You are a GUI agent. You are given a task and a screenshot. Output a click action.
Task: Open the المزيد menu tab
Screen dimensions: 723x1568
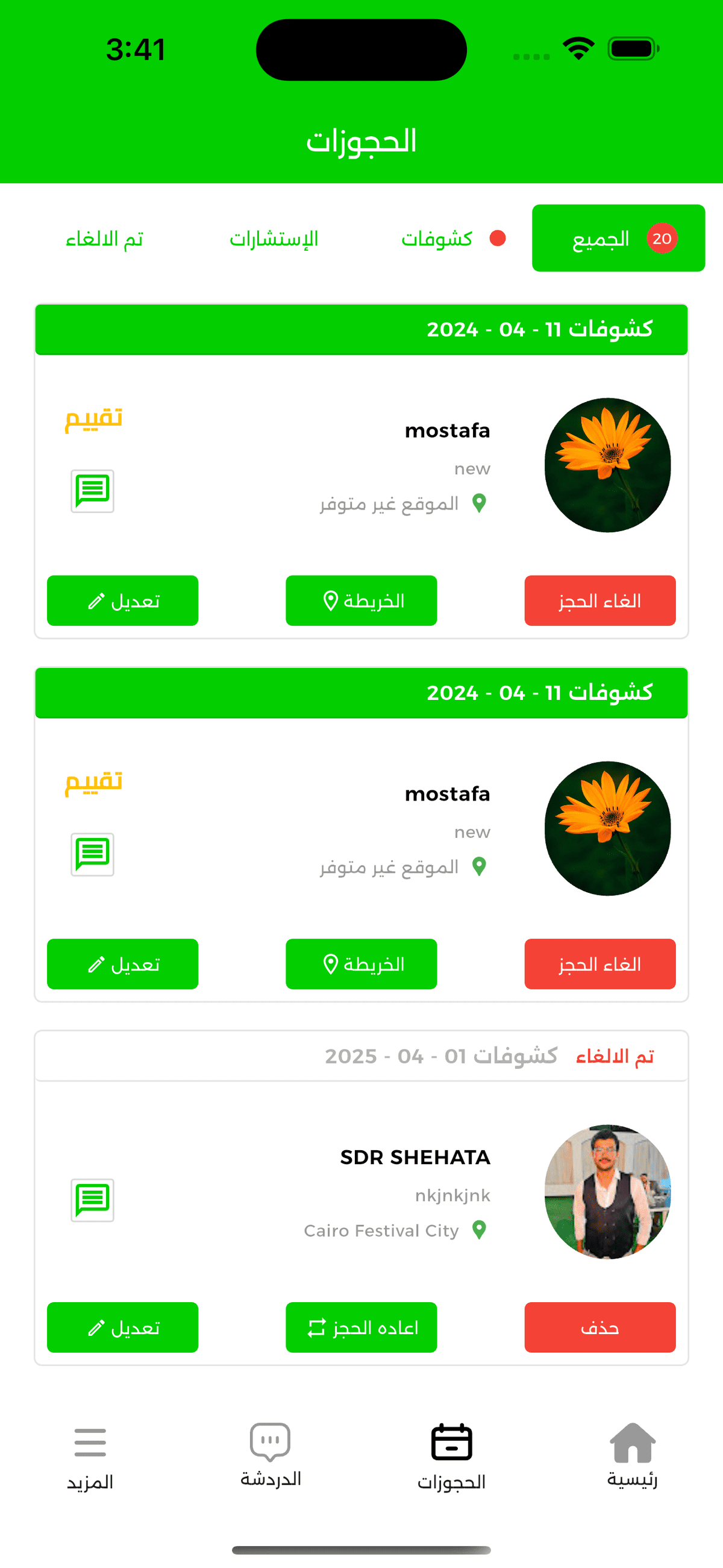pos(90,1456)
